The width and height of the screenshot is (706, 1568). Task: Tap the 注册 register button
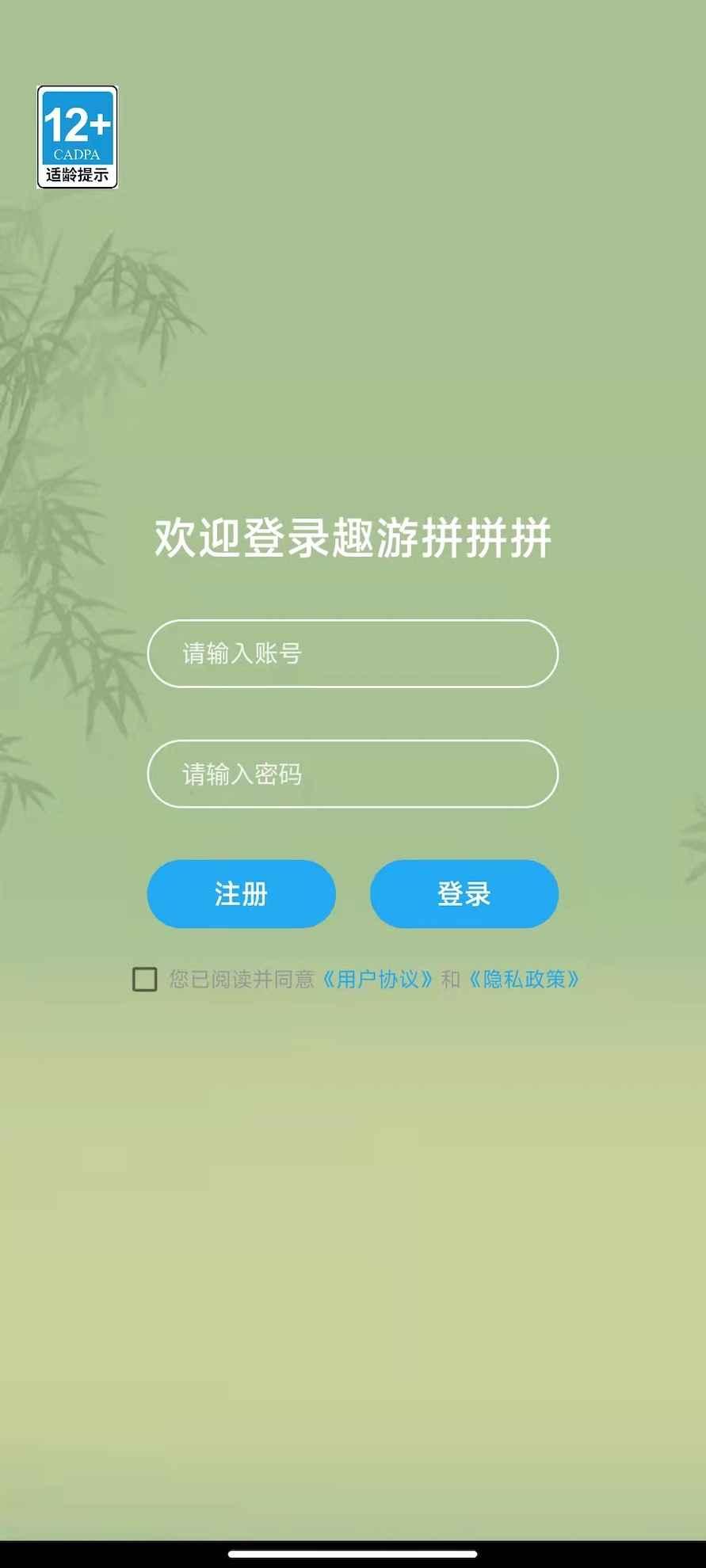[242, 894]
